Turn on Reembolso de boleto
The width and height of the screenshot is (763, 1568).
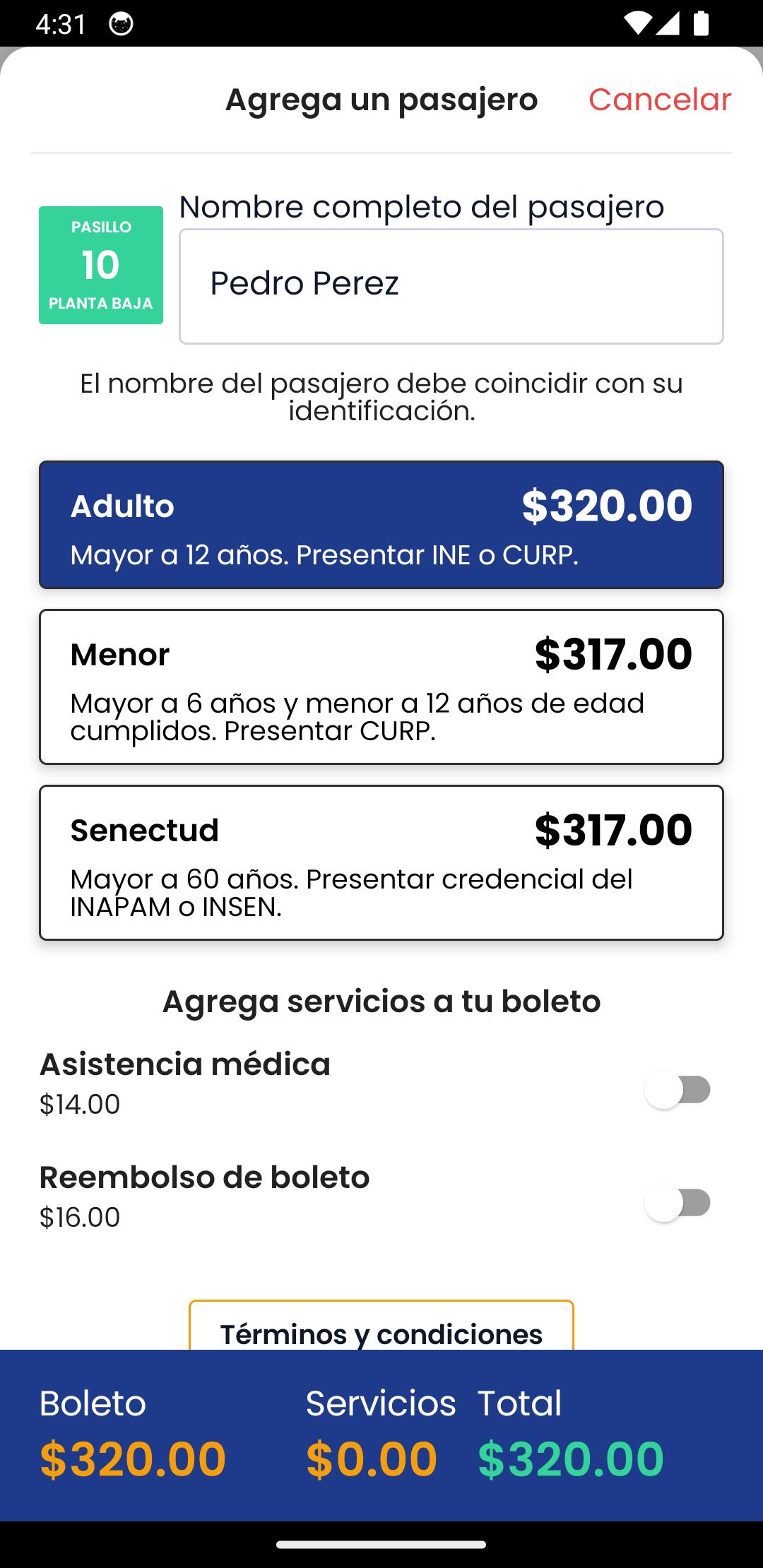click(678, 1203)
